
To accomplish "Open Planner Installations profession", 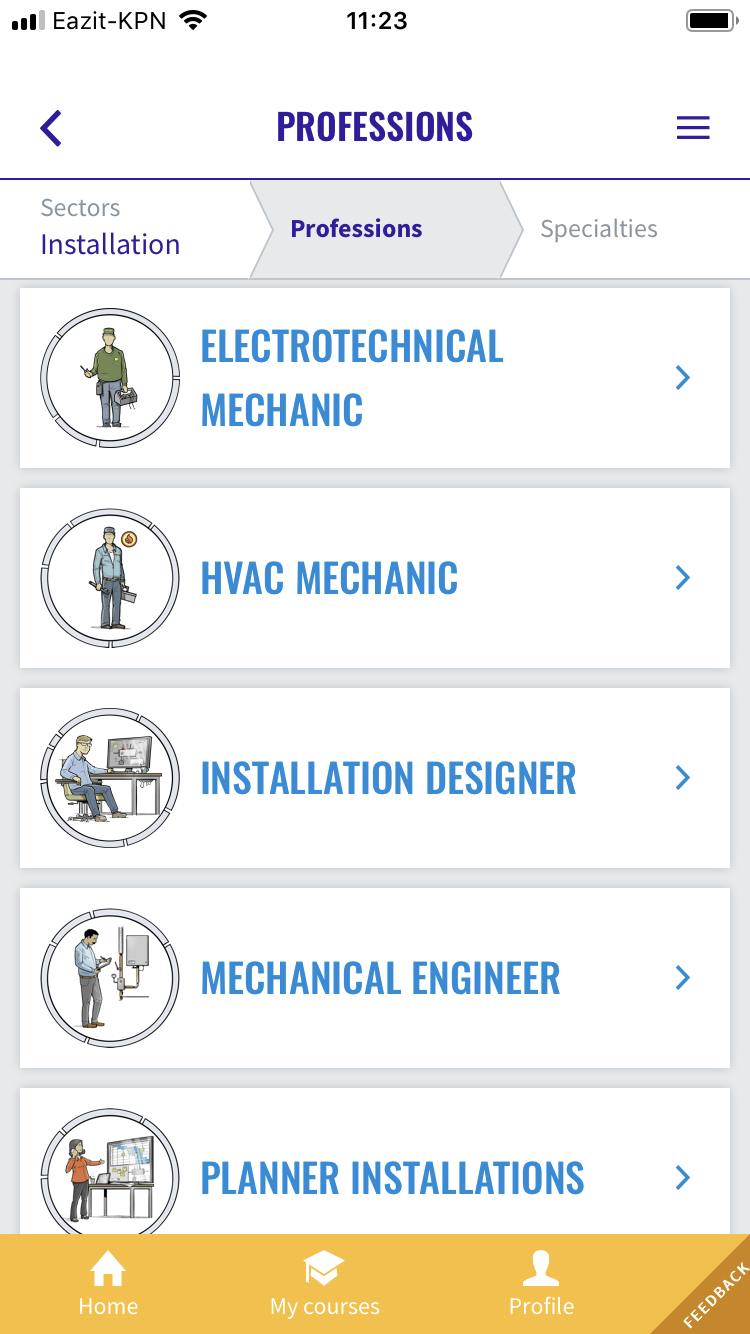I will coord(375,1176).
